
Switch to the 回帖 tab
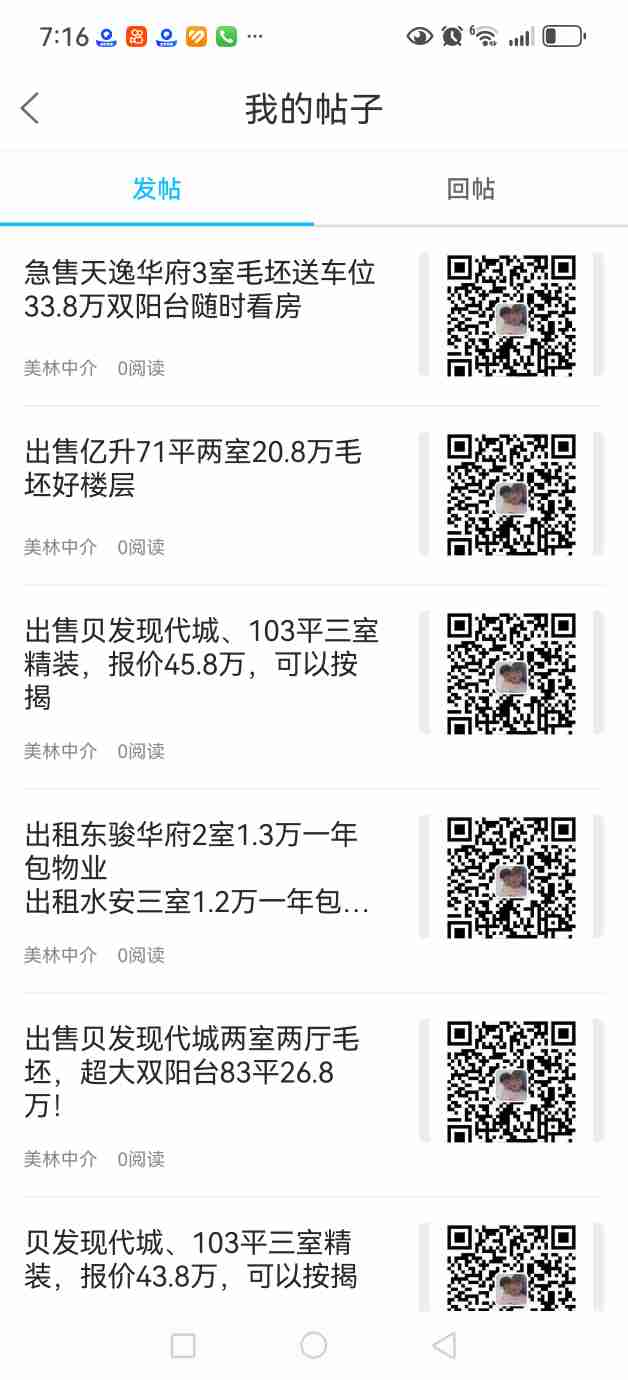tap(471, 189)
